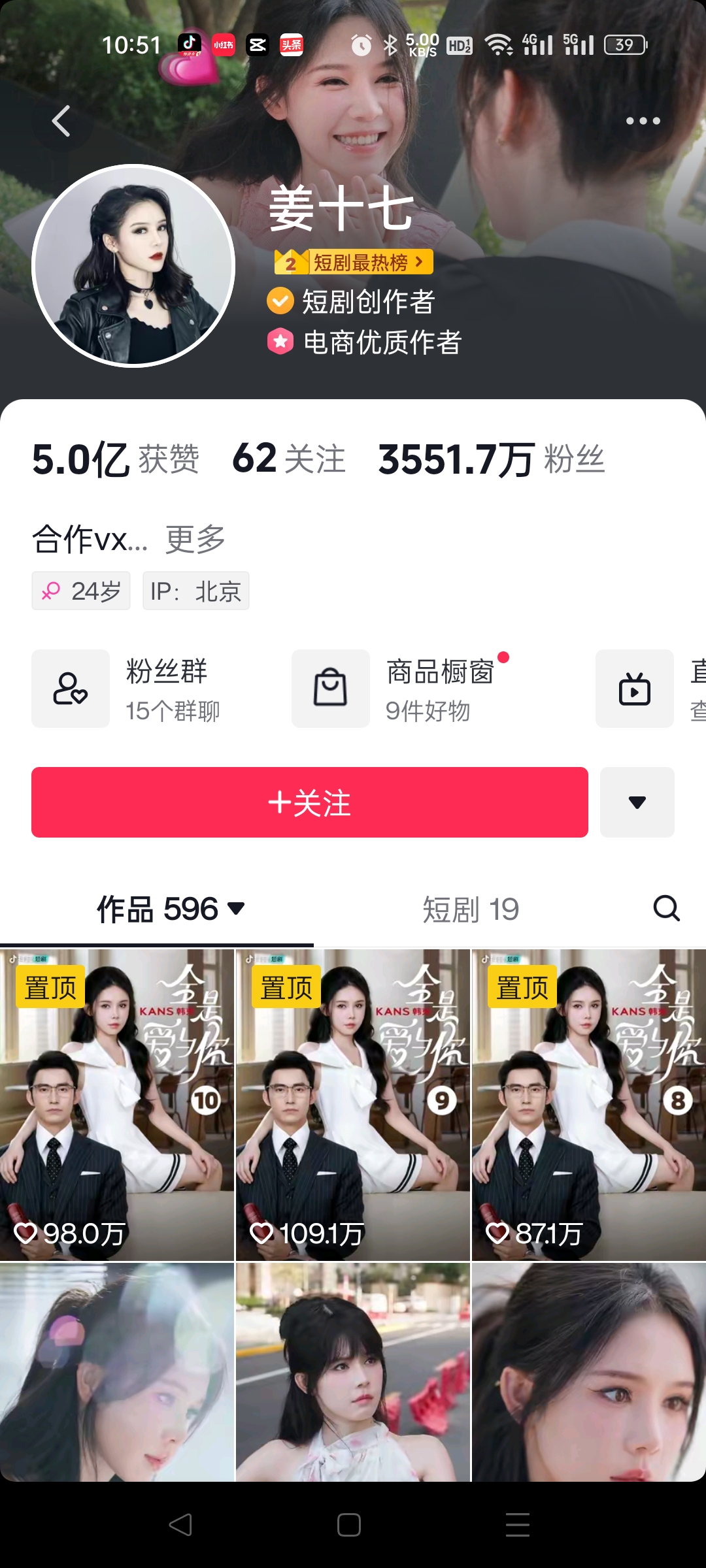View the 3551.7万 粉丝 followers list
The image size is (706, 1568).
click(491, 459)
